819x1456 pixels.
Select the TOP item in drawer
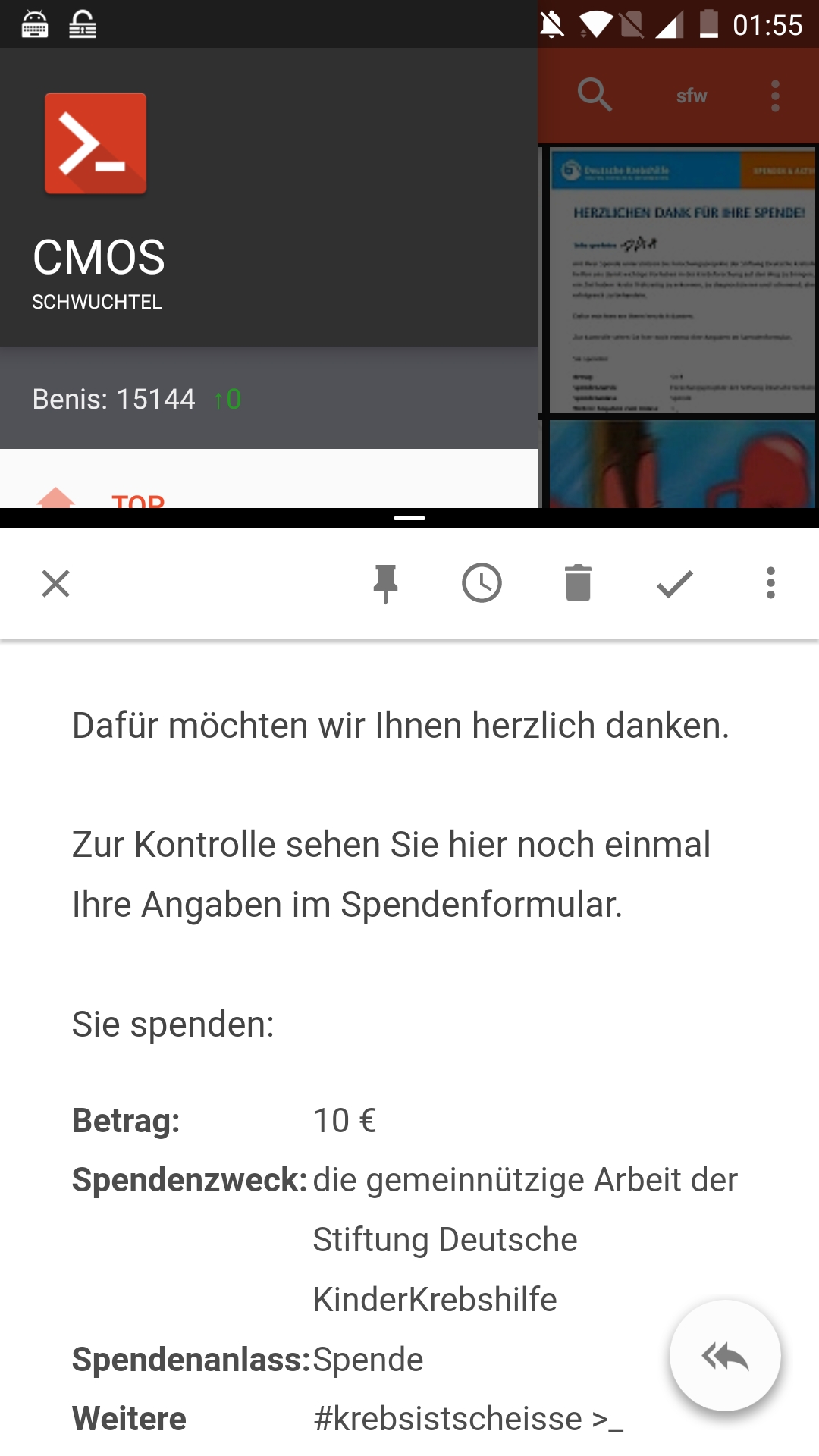pyautogui.click(x=137, y=500)
